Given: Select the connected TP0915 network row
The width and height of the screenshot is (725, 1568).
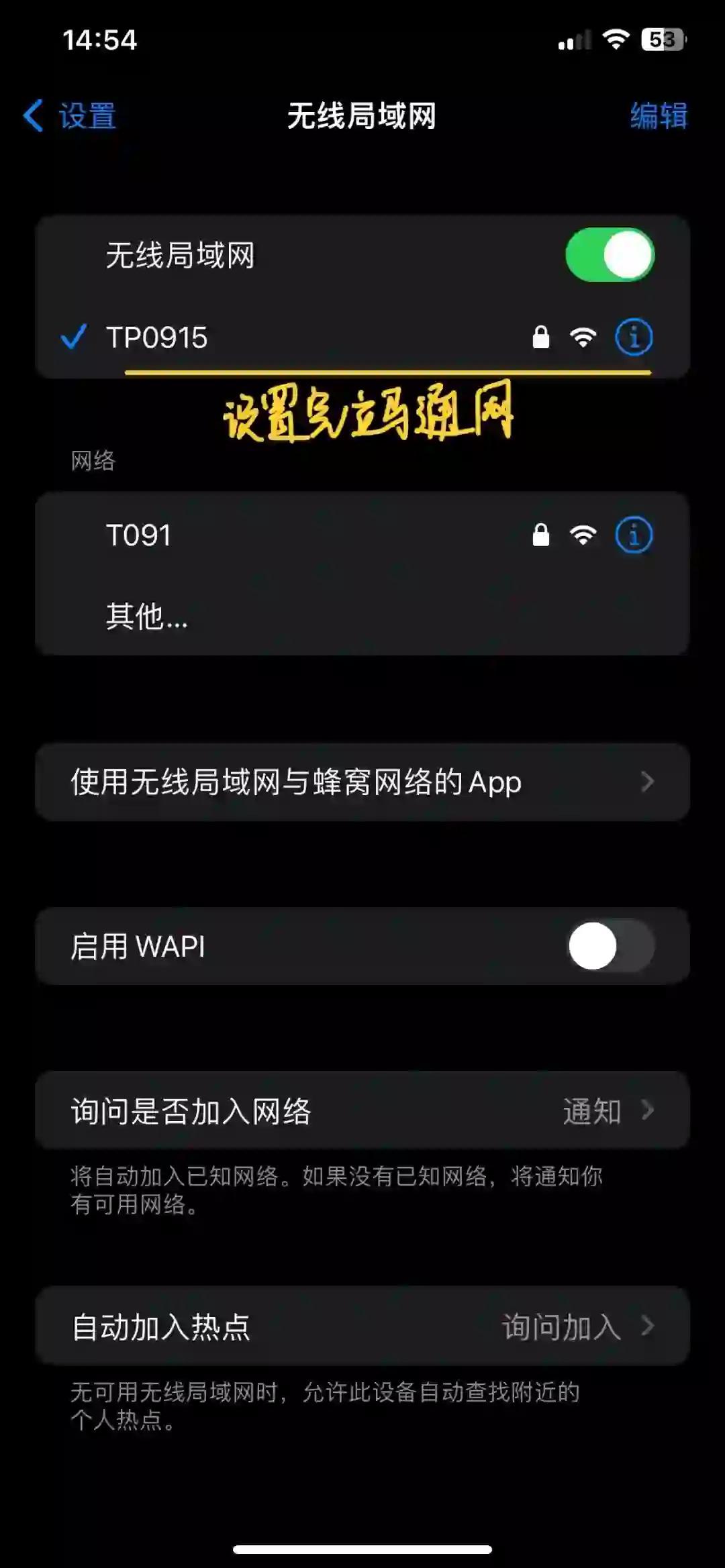Looking at the screenshot, I should click(362, 337).
